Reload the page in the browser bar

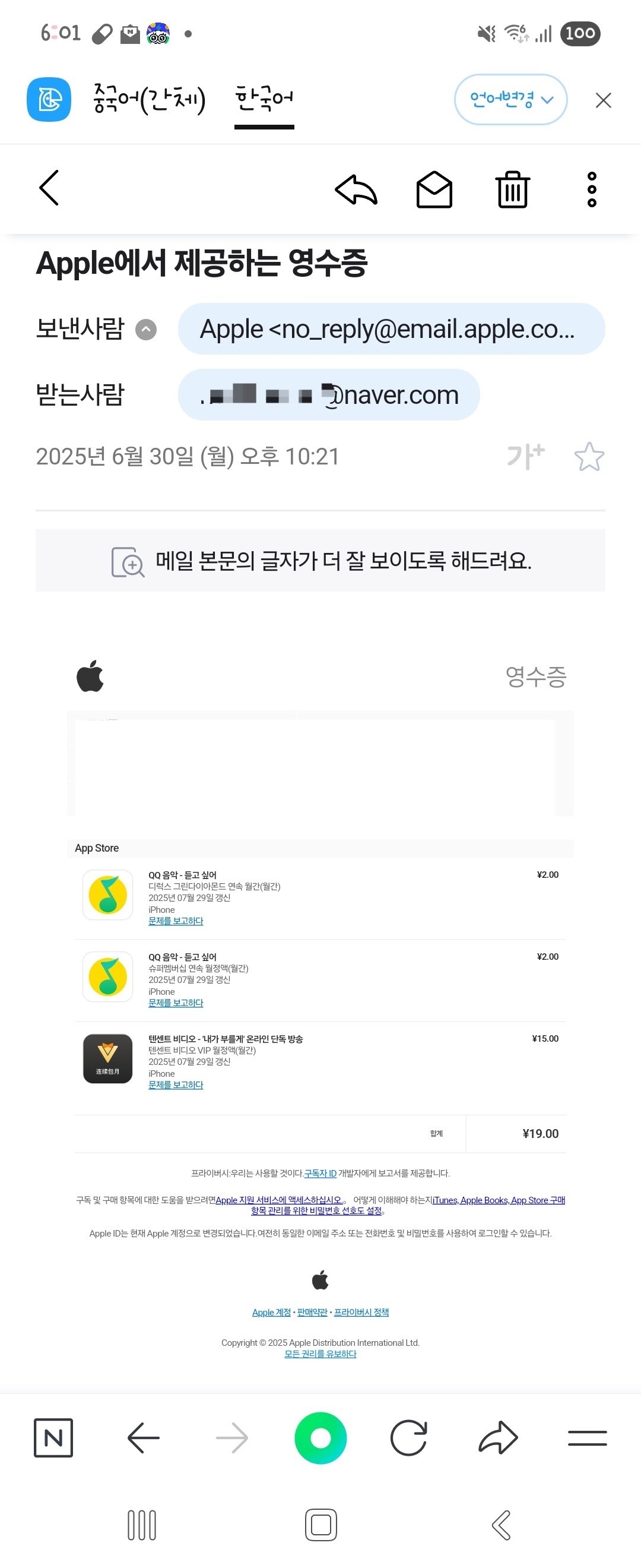[409, 1438]
